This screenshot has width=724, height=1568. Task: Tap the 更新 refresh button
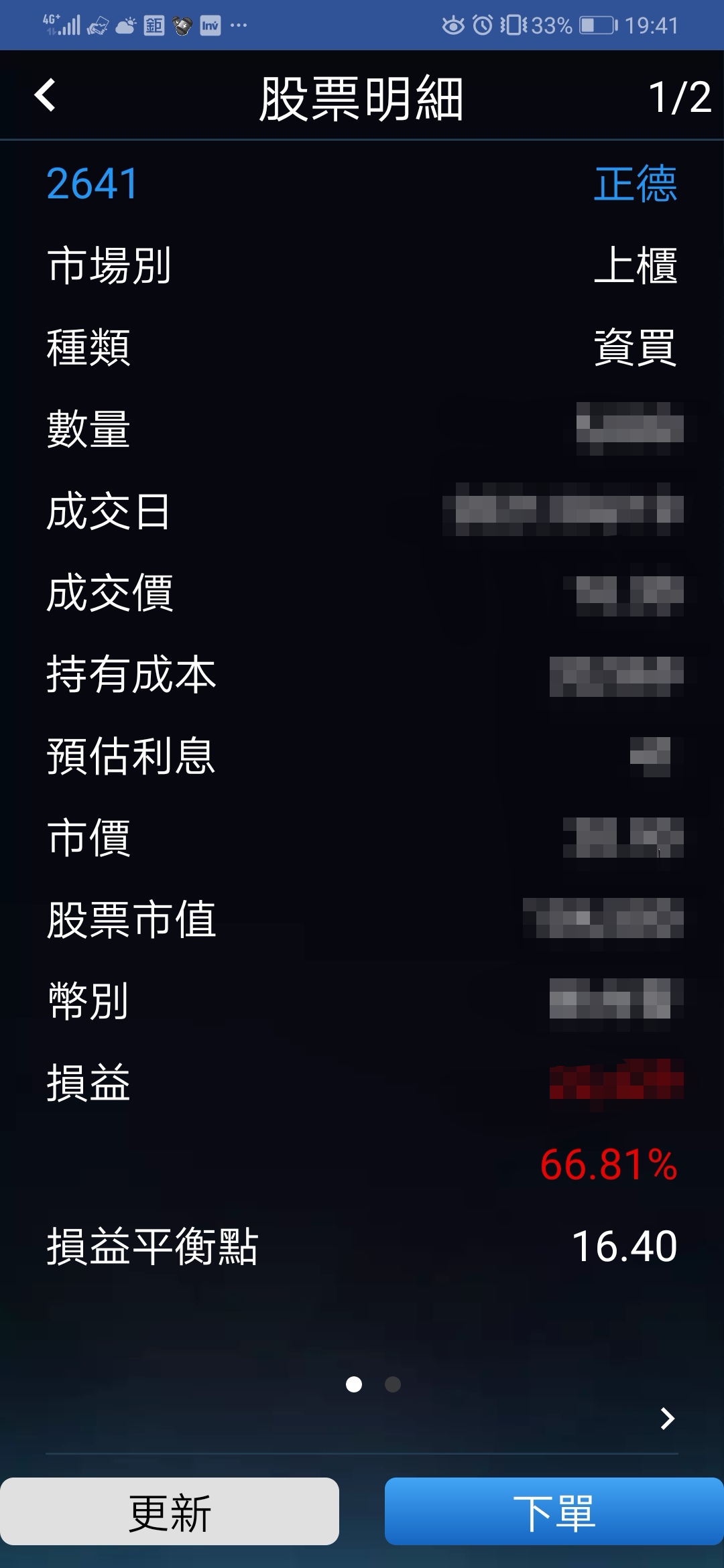pyautogui.click(x=170, y=1512)
